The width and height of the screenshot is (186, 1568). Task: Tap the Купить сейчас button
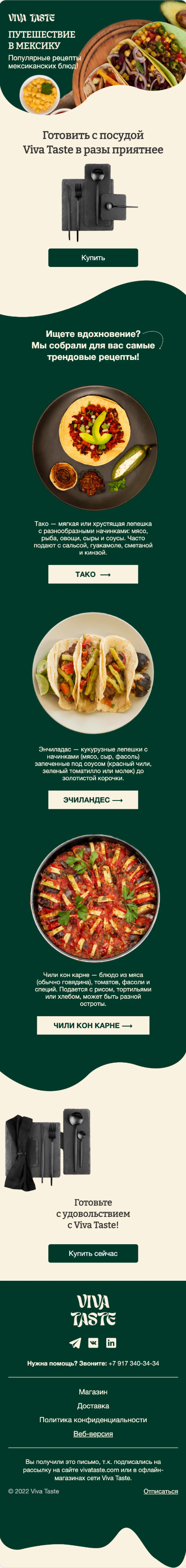point(93,1253)
